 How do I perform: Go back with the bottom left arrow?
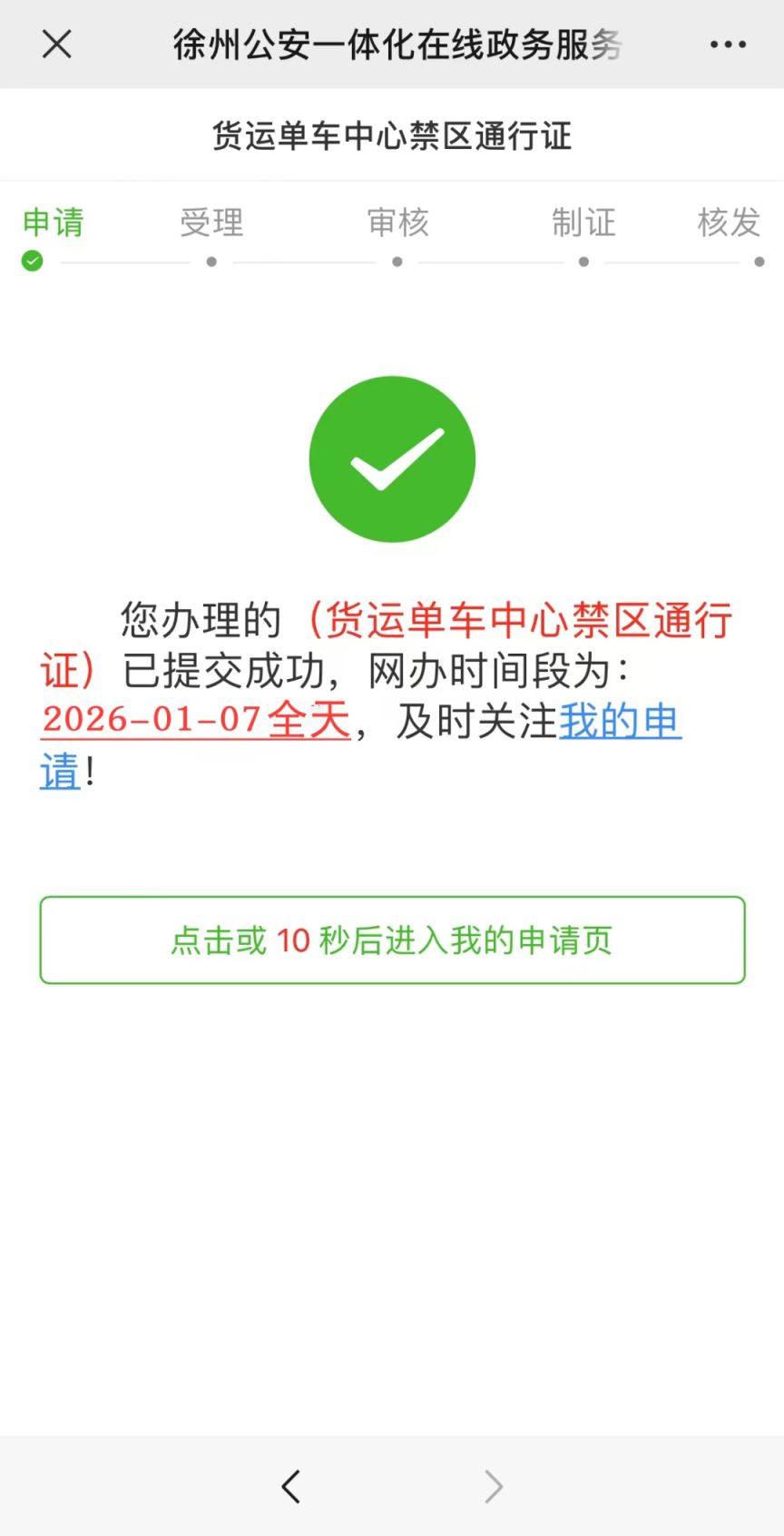pos(290,1486)
